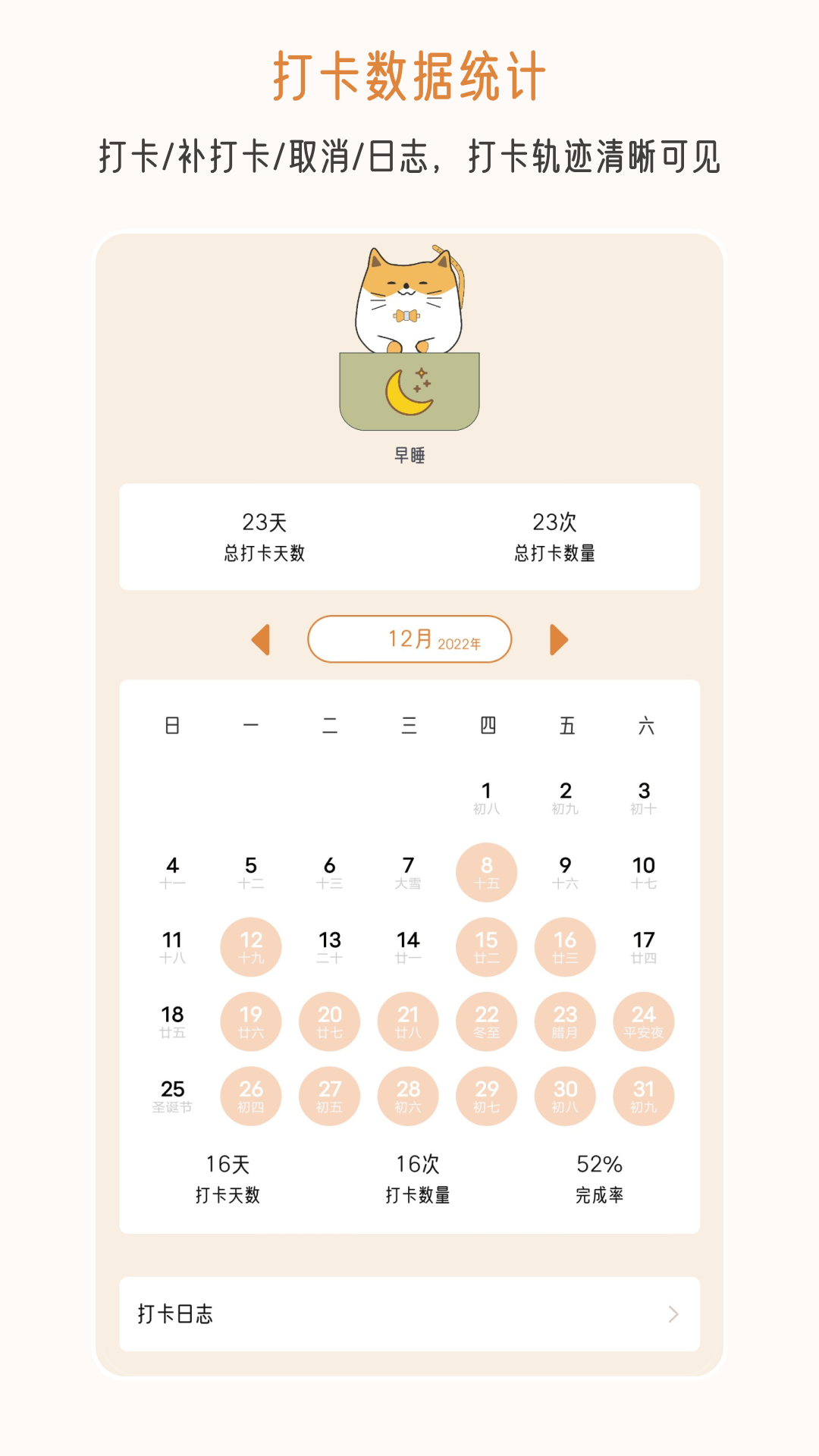The width and height of the screenshot is (819, 1456).
Task: Click the 52% 完成率 completion indicator
Action: click(598, 1178)
